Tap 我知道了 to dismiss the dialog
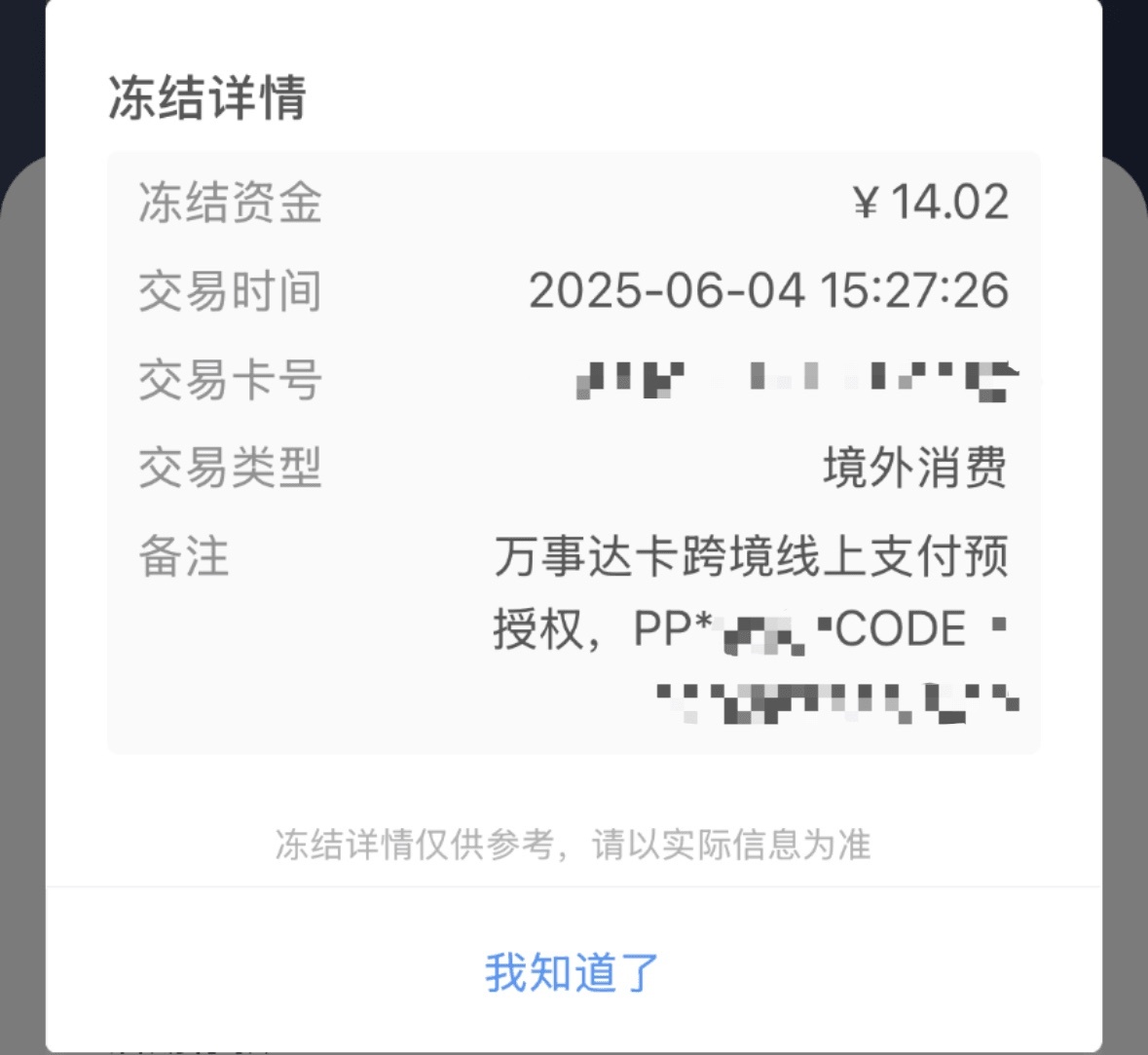Viewport: 1148px width, 1055px height. tap(573, 971)
